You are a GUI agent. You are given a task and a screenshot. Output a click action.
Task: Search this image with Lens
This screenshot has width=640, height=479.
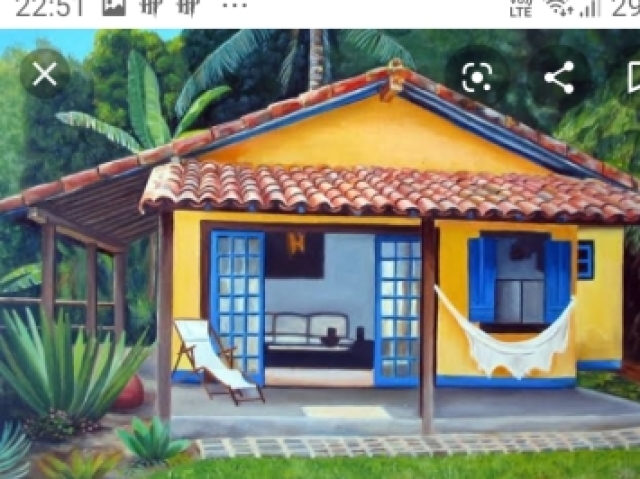pyautogui.click(x=477, y=77)
